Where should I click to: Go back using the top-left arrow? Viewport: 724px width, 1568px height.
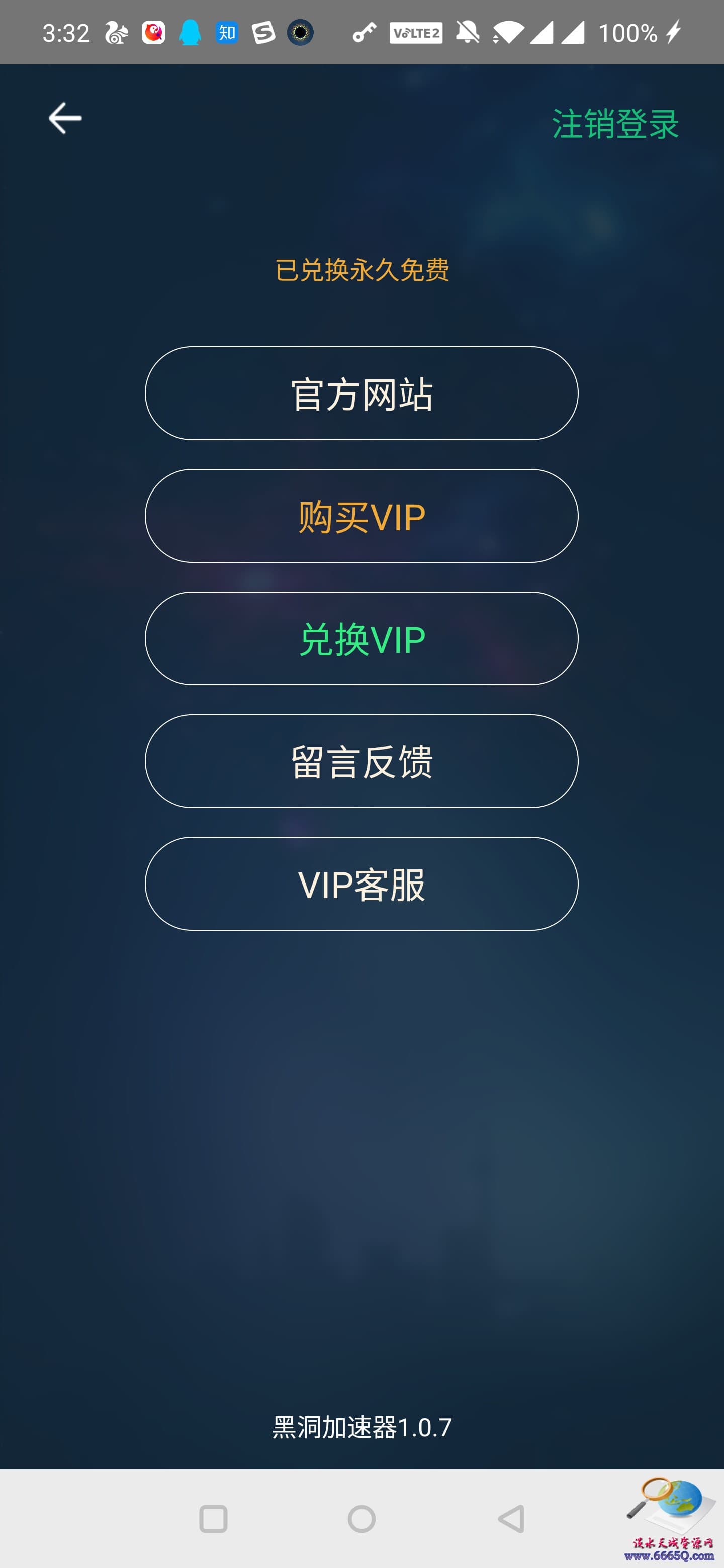point(64,118)
